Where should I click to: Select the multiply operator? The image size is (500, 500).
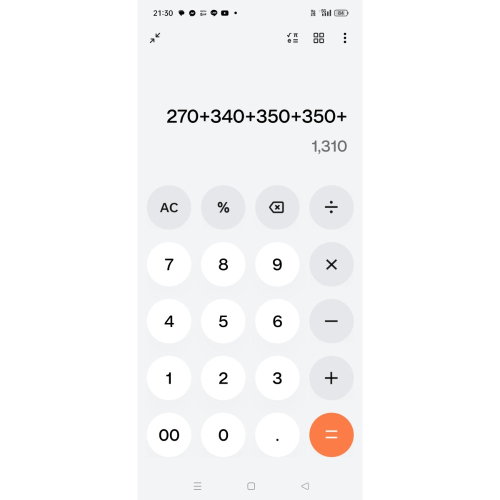click(331, 264)
